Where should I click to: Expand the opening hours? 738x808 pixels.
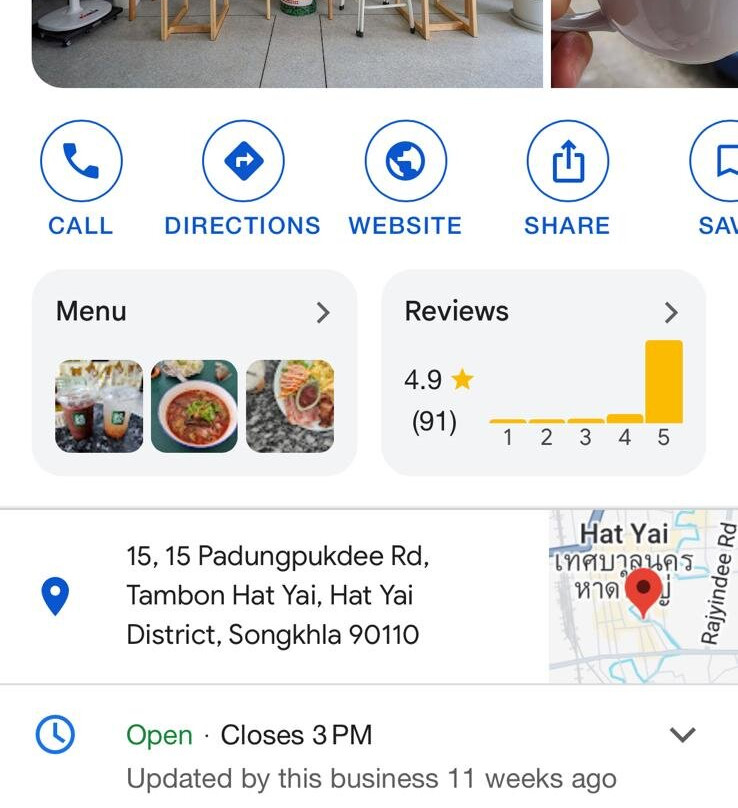click(x=682, y=736)
